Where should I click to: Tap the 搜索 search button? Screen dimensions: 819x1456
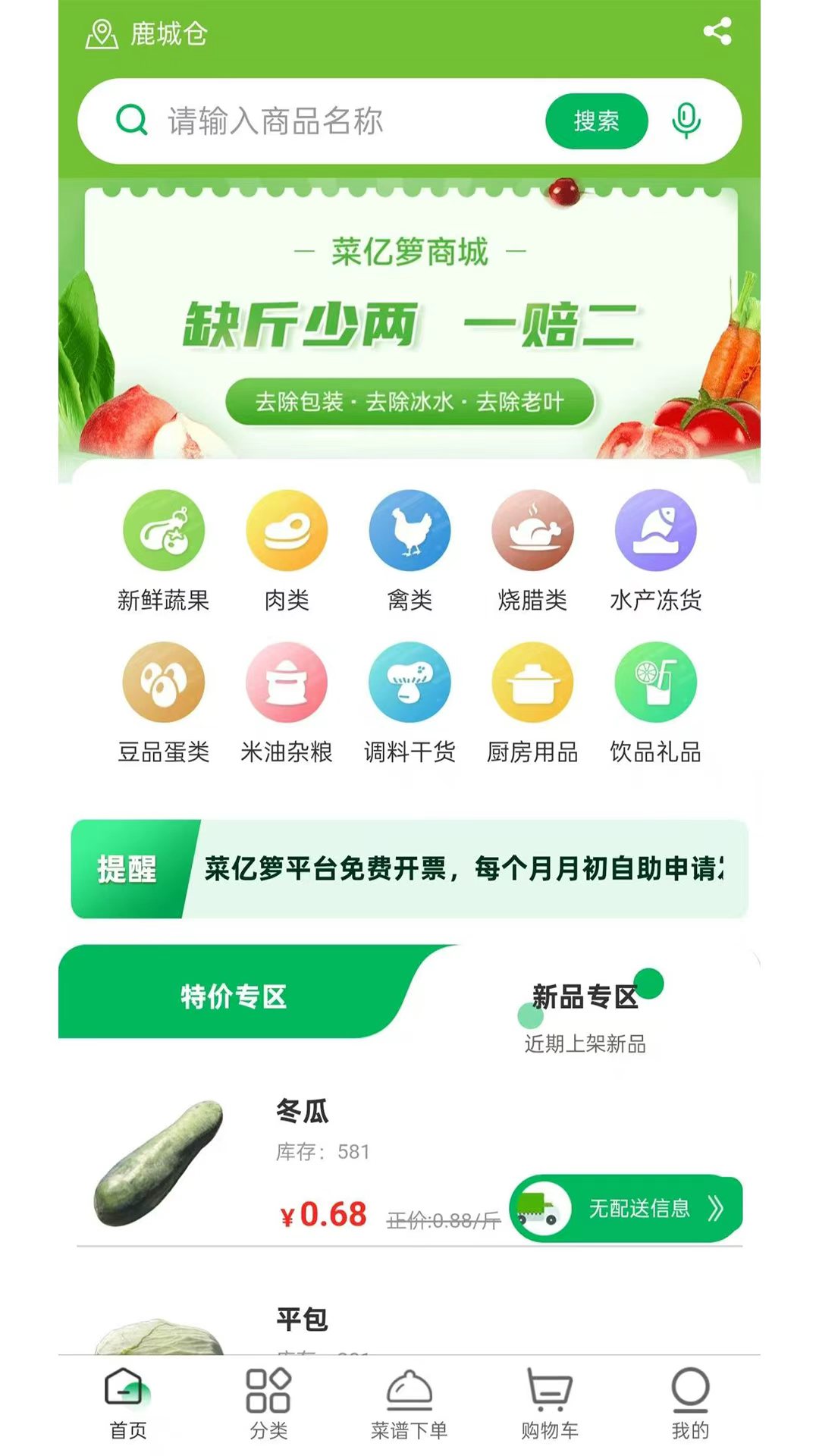(x=595, y=120)
